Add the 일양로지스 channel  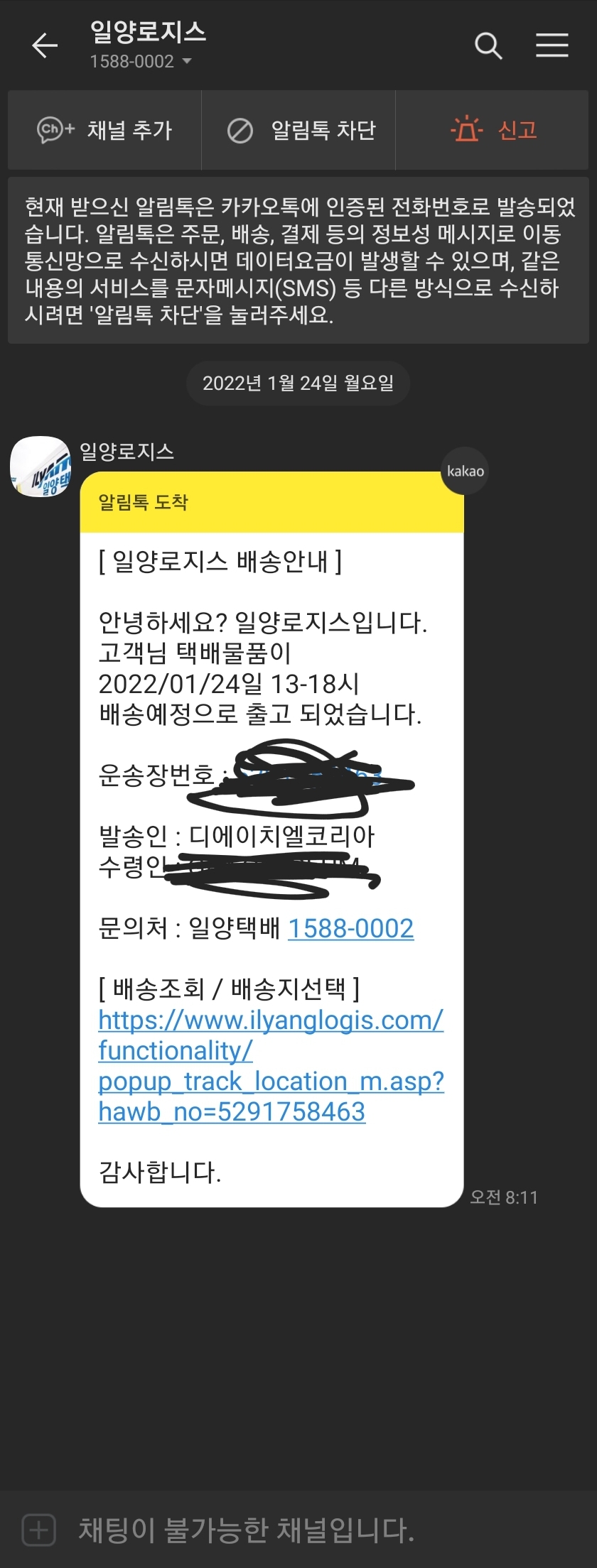[x=105, y=130]
